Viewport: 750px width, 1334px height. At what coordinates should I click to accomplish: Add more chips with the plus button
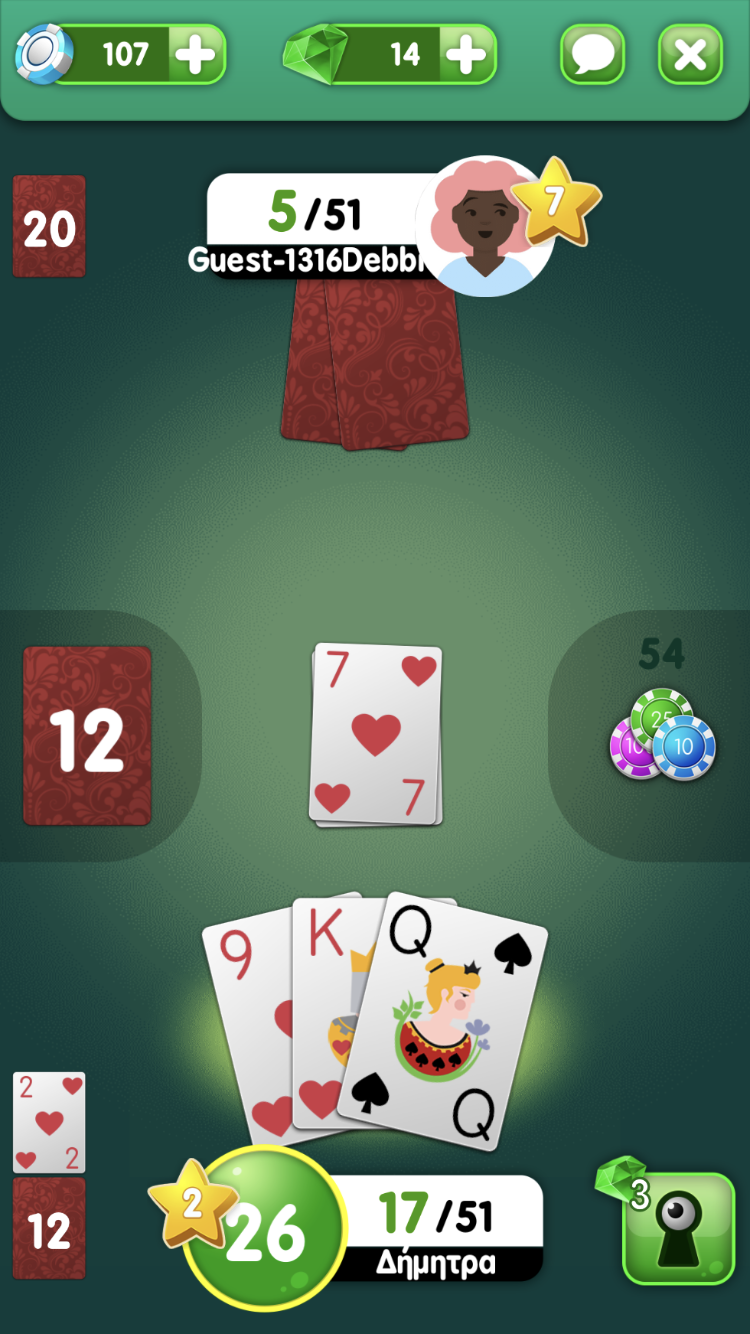click(195, 54)
